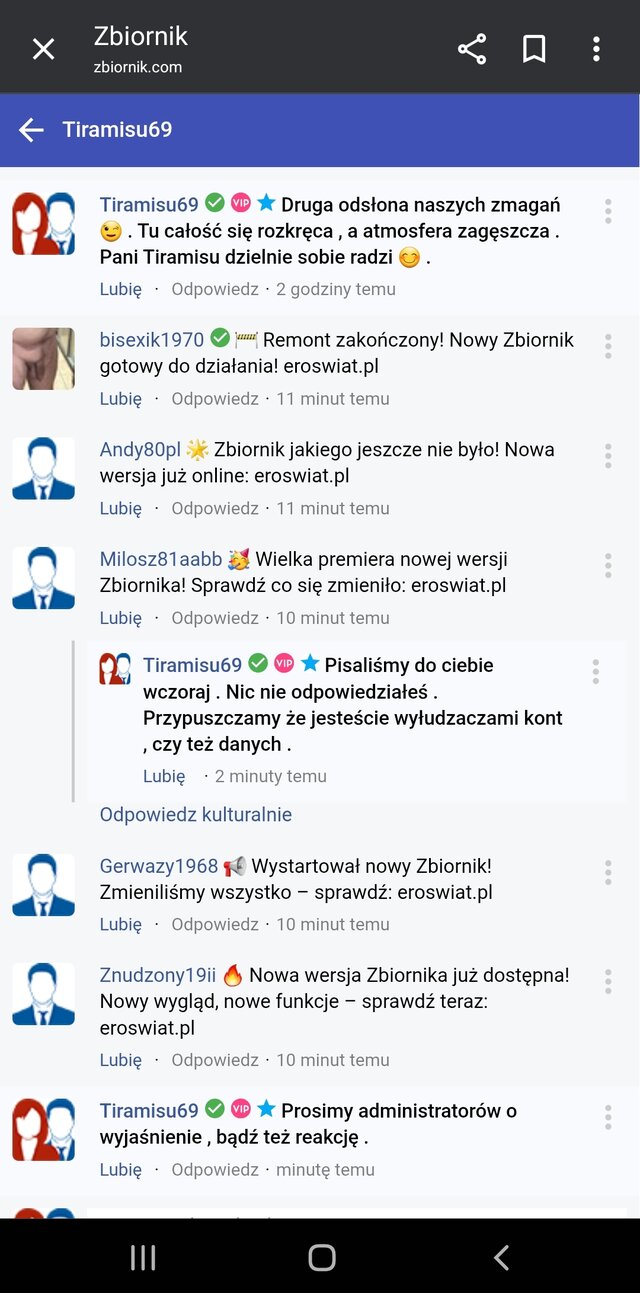Open bisexik1970's profile name
The width and height of the screenshot is (640, 1293).
[x=151, y=340]
